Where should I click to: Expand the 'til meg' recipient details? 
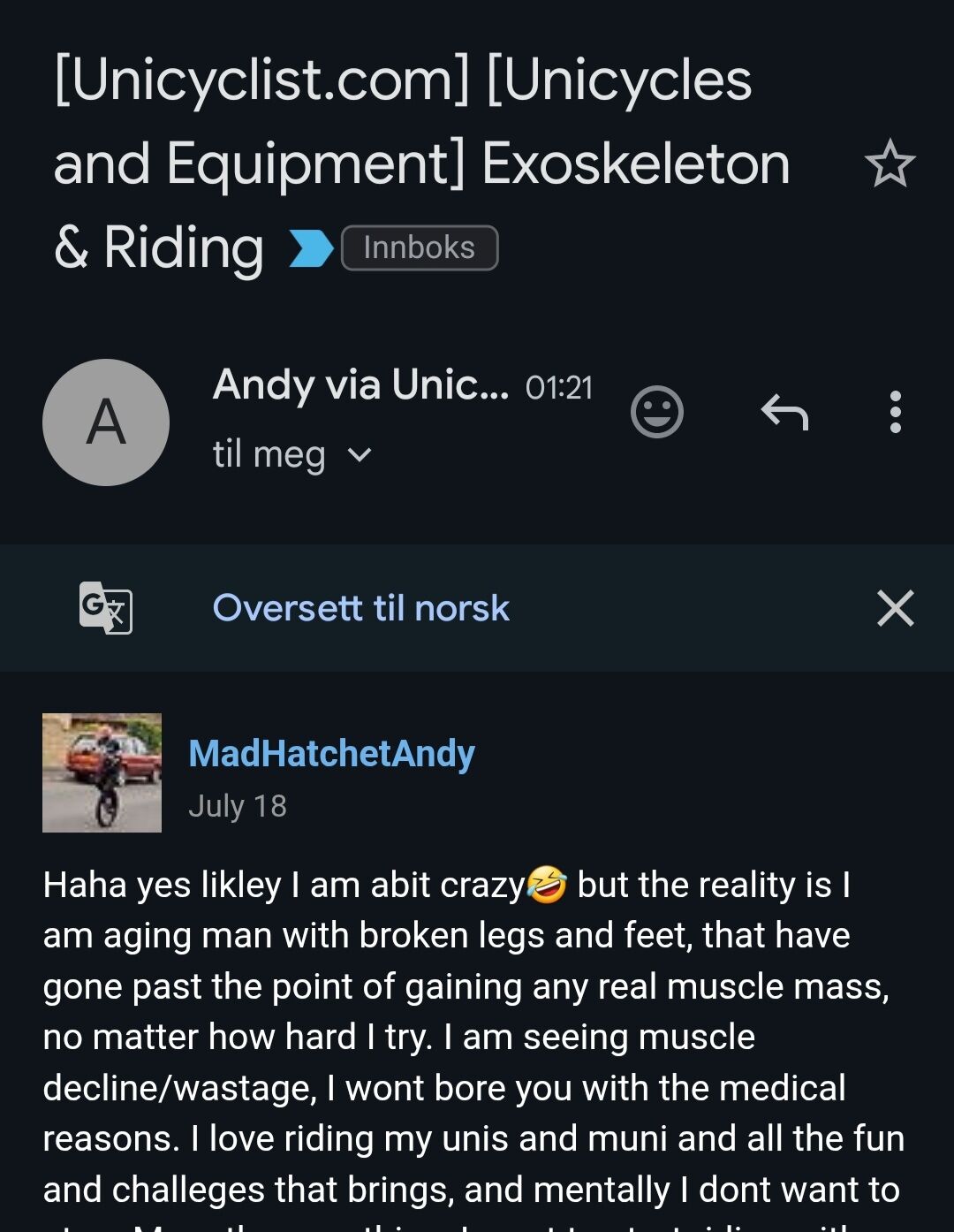[358, 455]
